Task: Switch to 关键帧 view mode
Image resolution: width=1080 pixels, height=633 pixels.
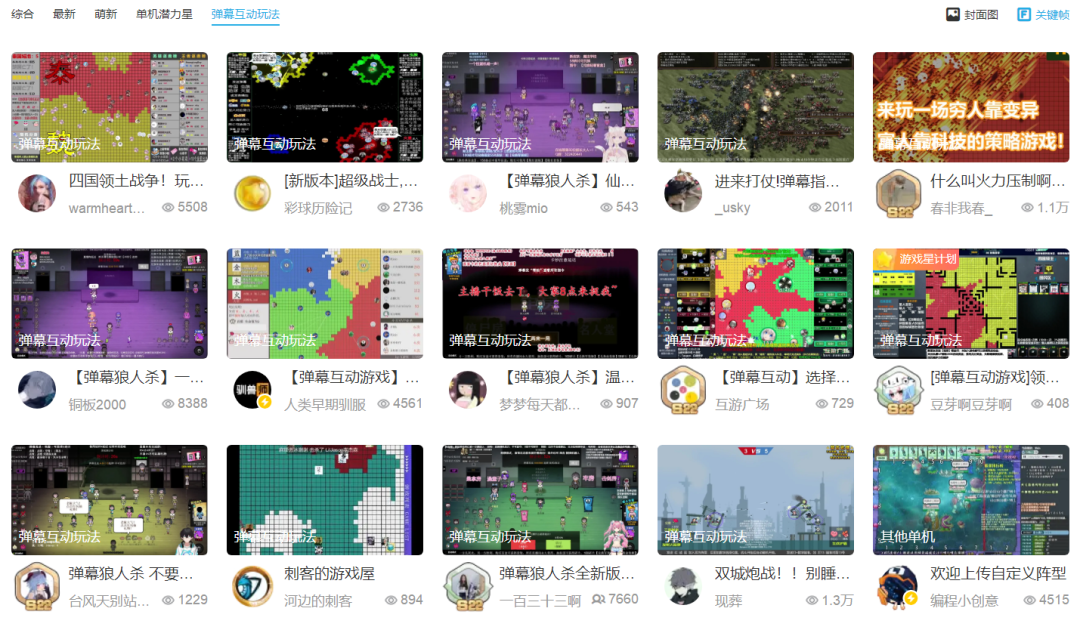Action: (x=1043, y=15)
